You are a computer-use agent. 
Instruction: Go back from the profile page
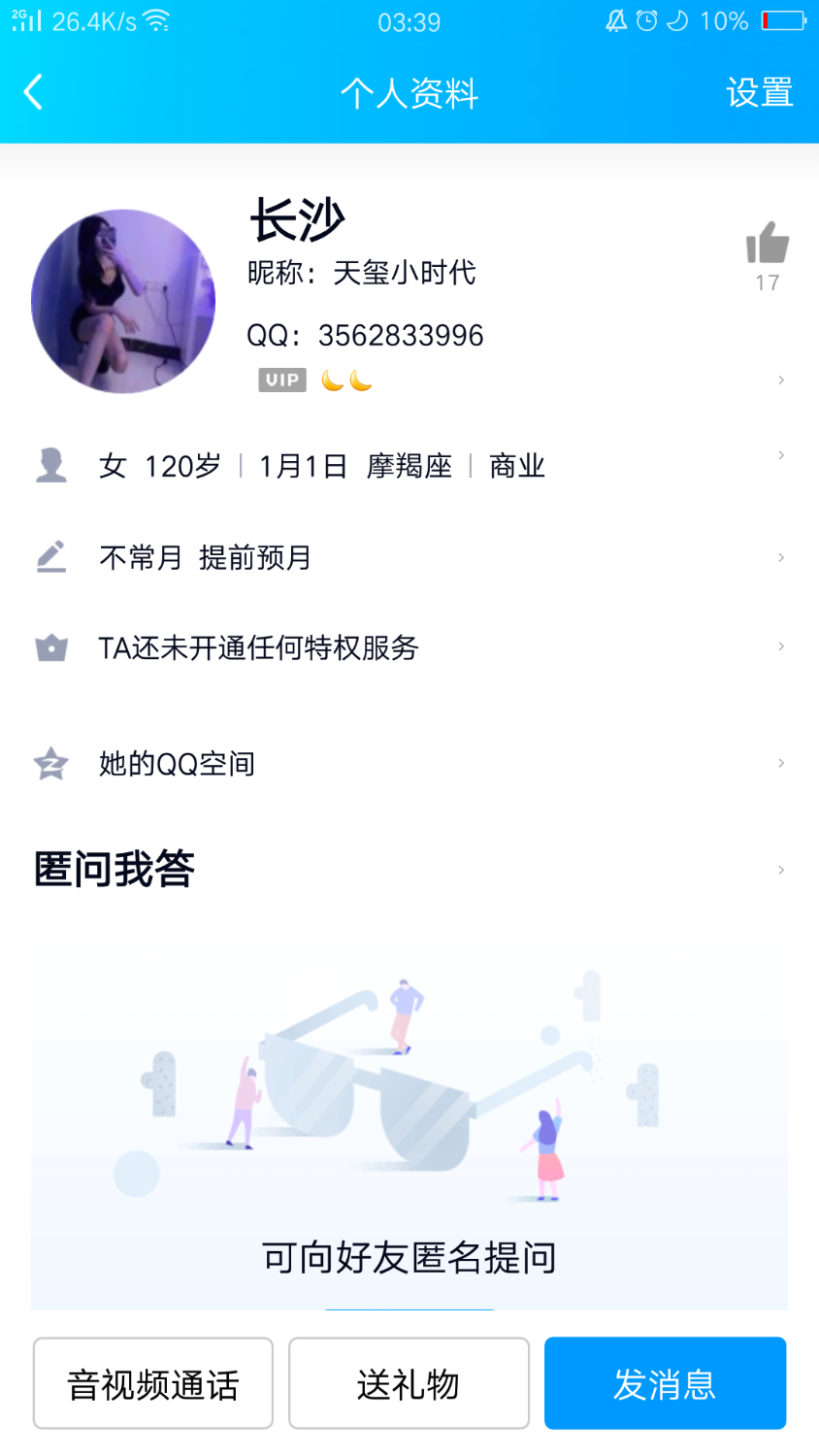point(34,93)
